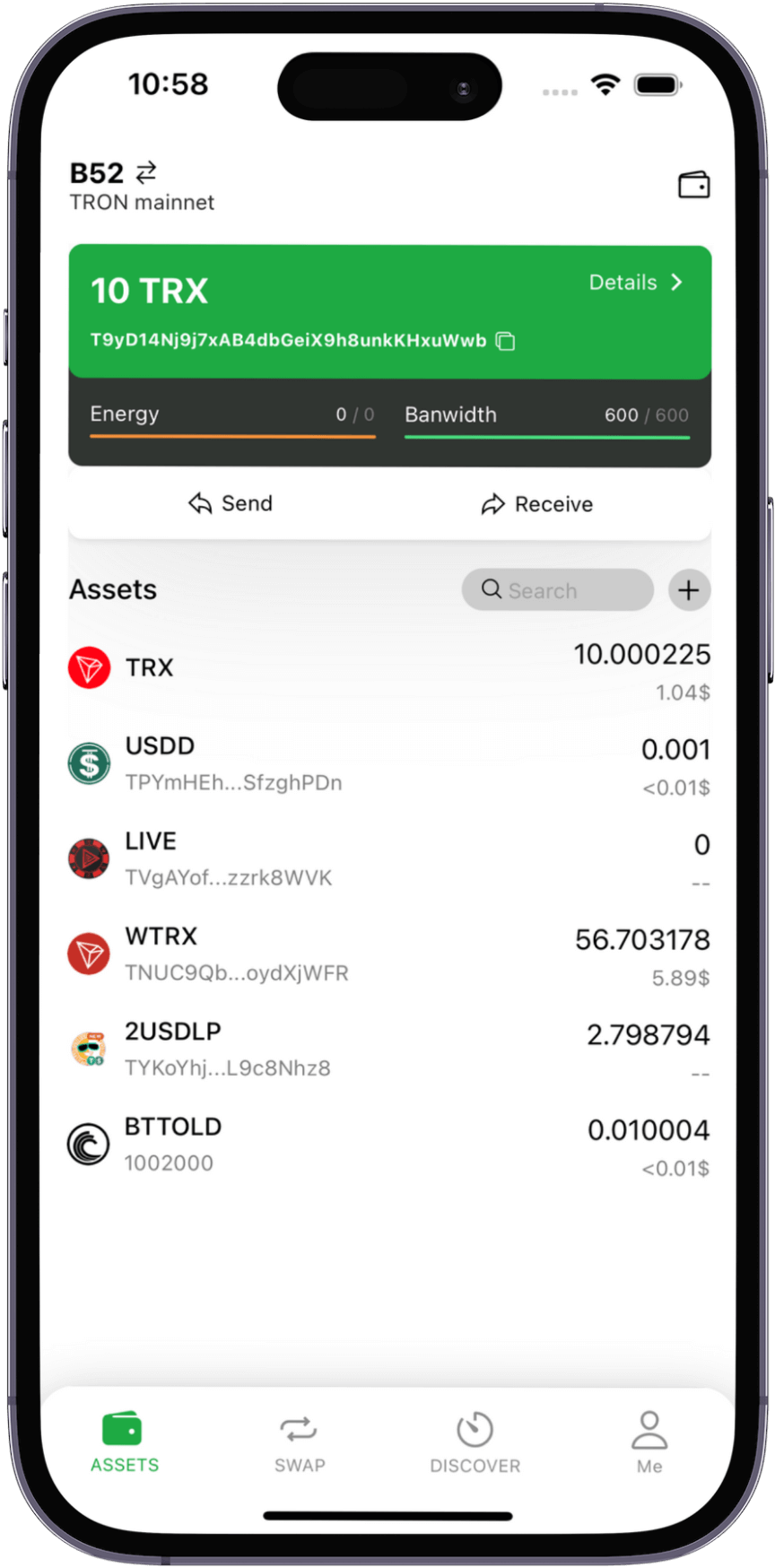The width and height of the screenshot is (775, 1568).
Task: Select the USDD token icon
Action: pos(89,762)
